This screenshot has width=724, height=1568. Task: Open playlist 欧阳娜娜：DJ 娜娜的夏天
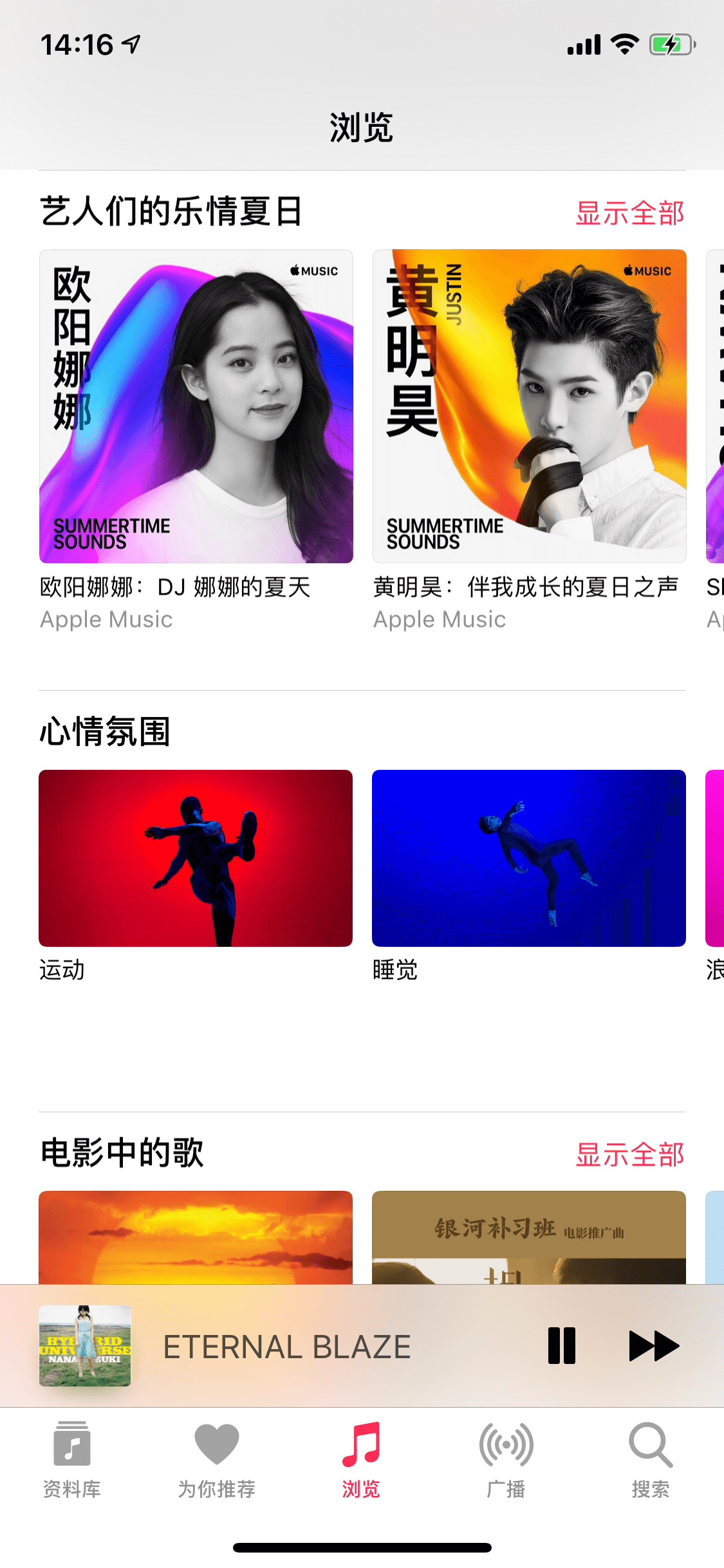coord(196,407)
